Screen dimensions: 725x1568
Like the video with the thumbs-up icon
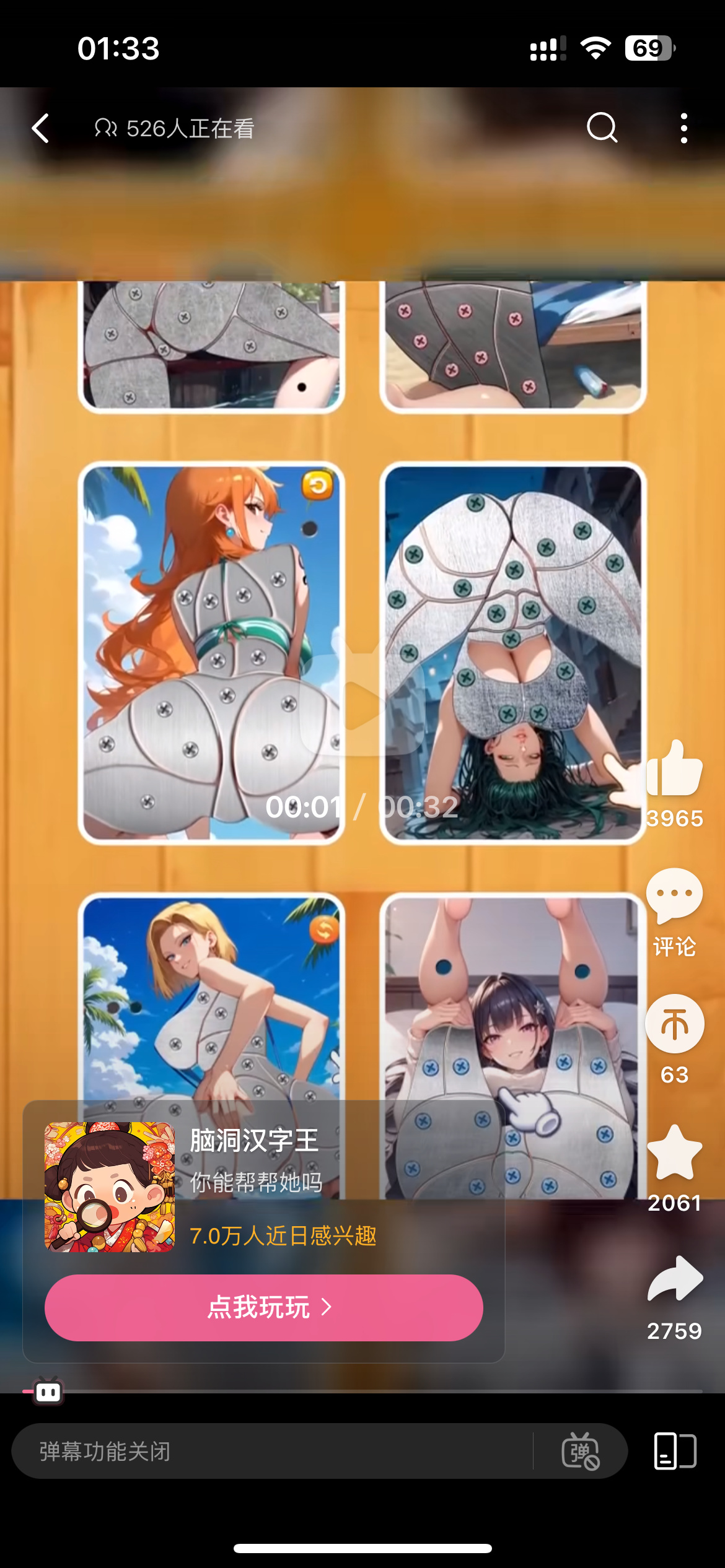tap(674, 769)
